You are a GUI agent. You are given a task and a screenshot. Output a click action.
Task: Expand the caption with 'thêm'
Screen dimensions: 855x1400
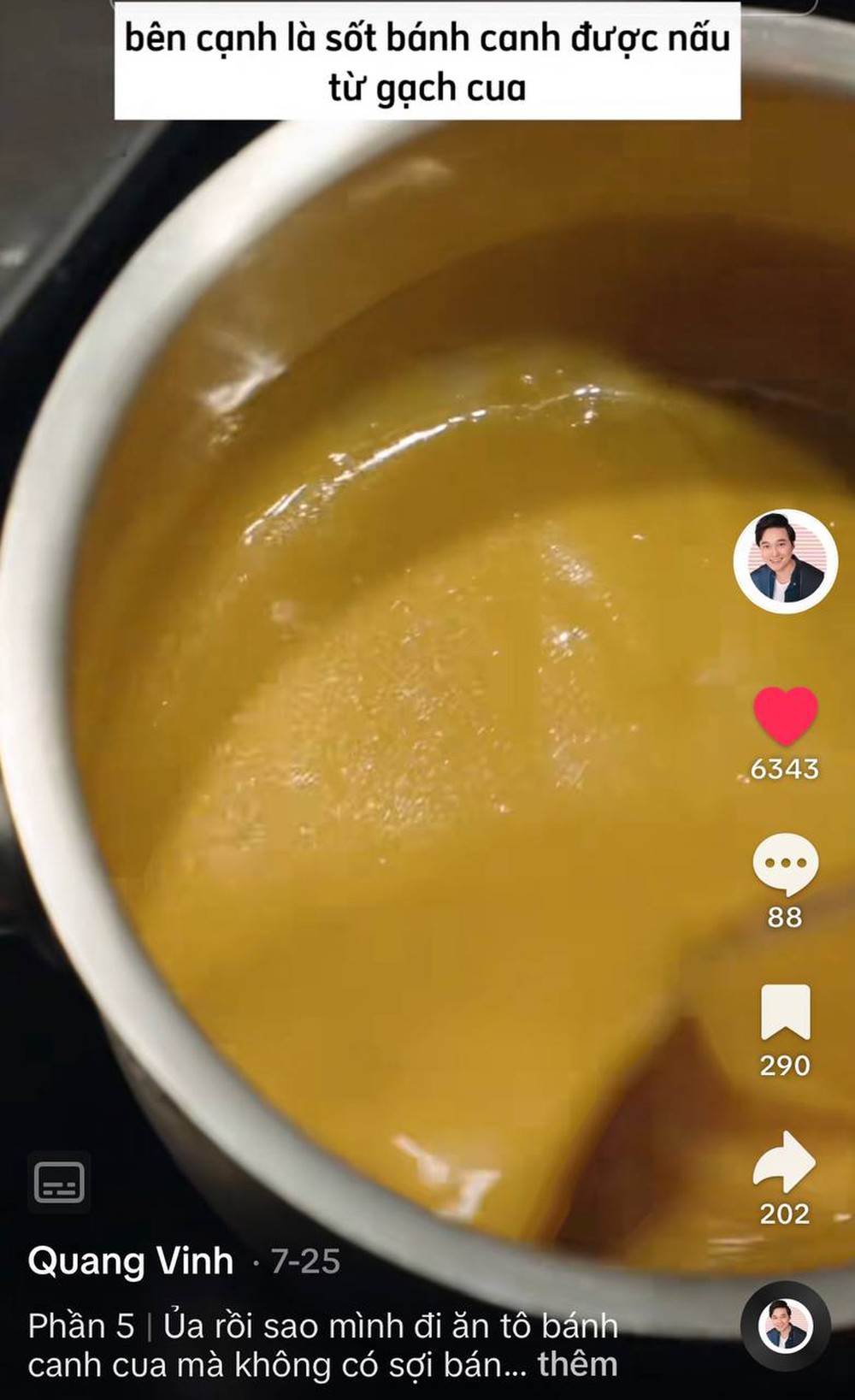pos(577,1364)
